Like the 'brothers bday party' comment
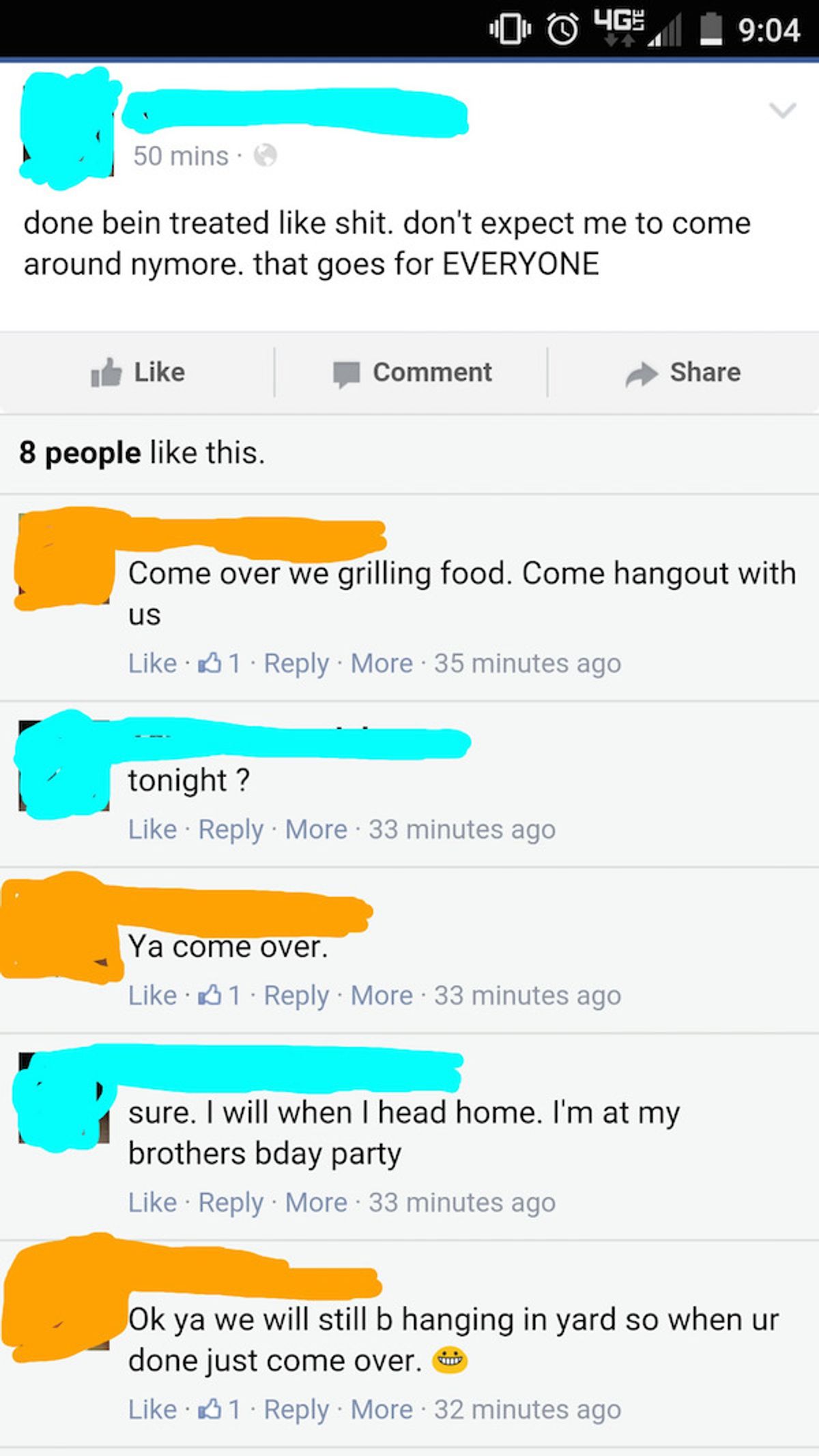 pyautogui.click(x=152, y=1202)
